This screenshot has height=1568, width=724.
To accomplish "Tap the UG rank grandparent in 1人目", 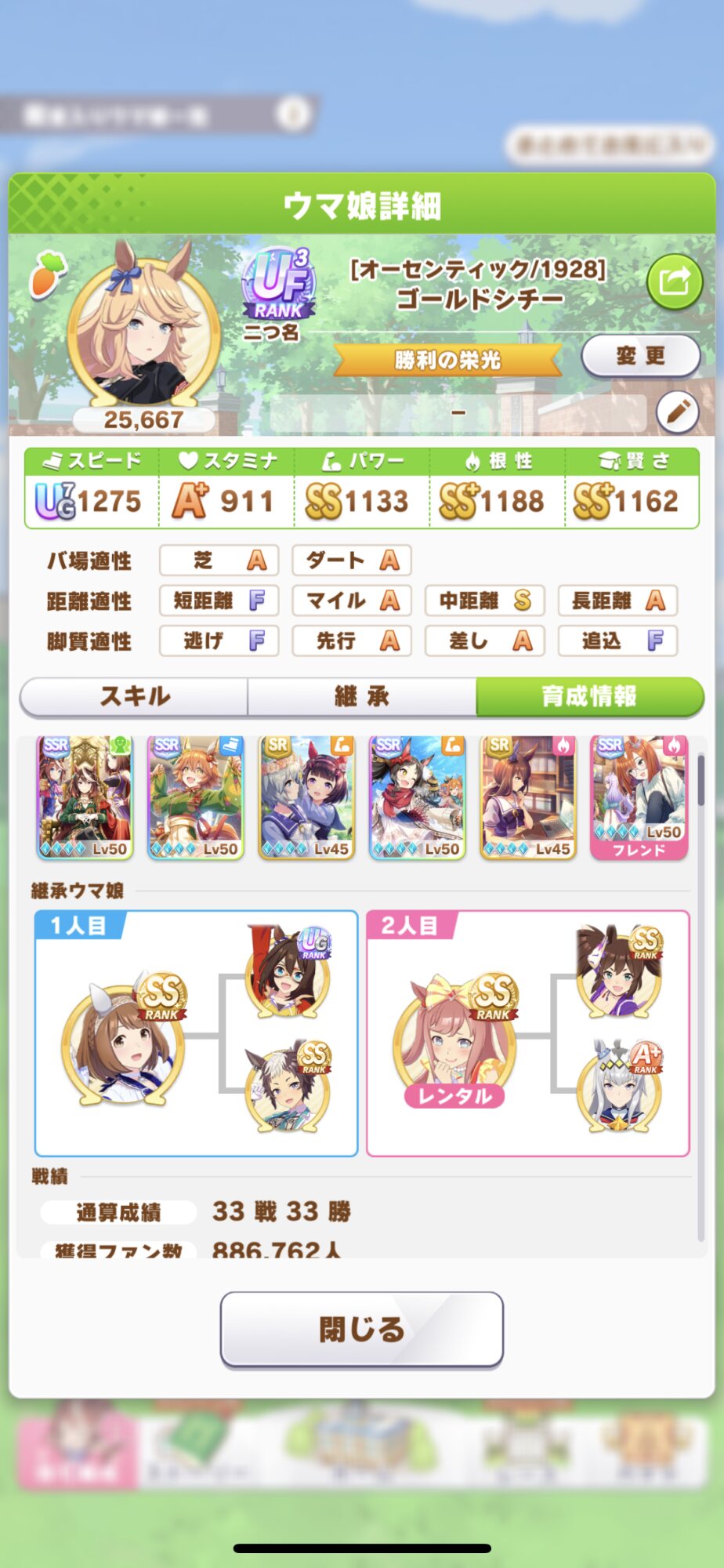I will [287, 972].
